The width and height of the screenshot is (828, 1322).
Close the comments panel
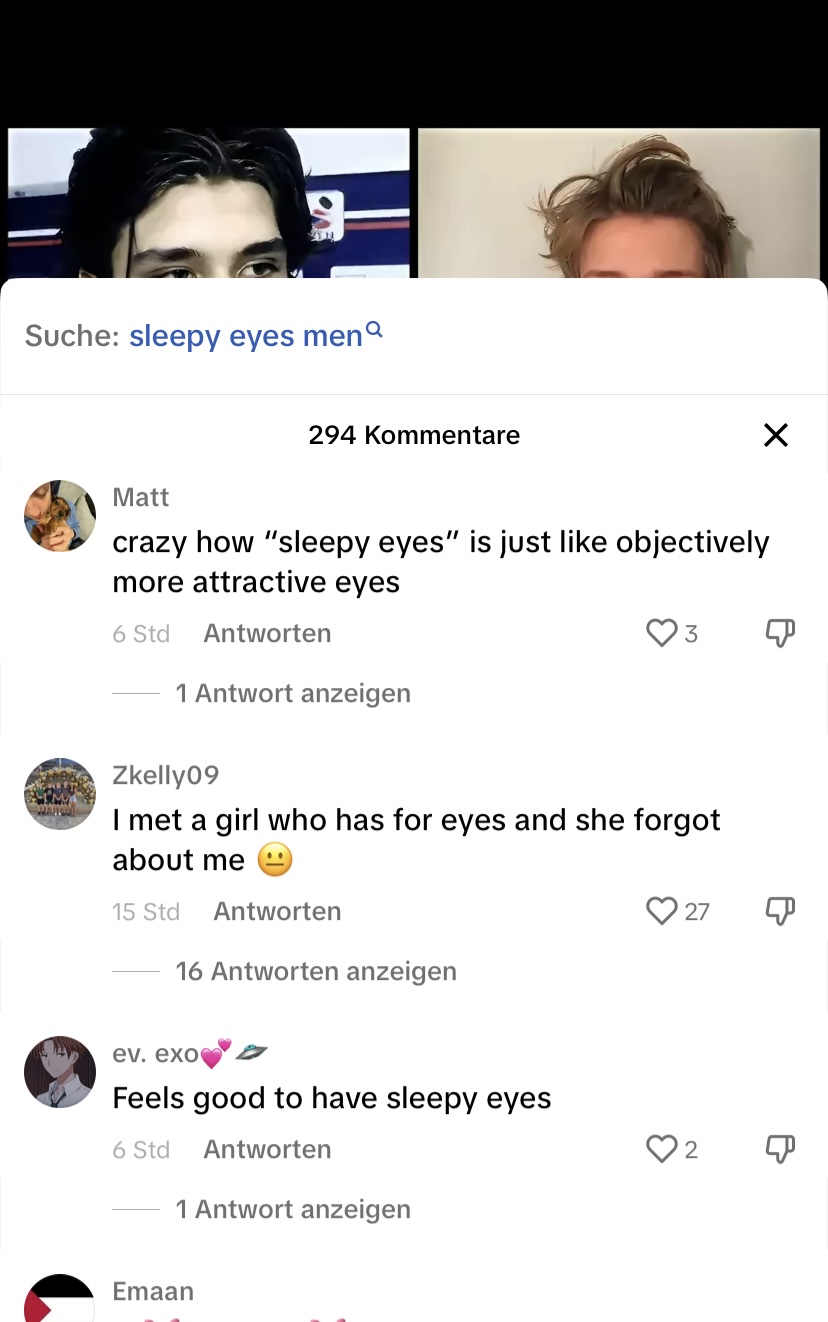click(x=776, y=435)
